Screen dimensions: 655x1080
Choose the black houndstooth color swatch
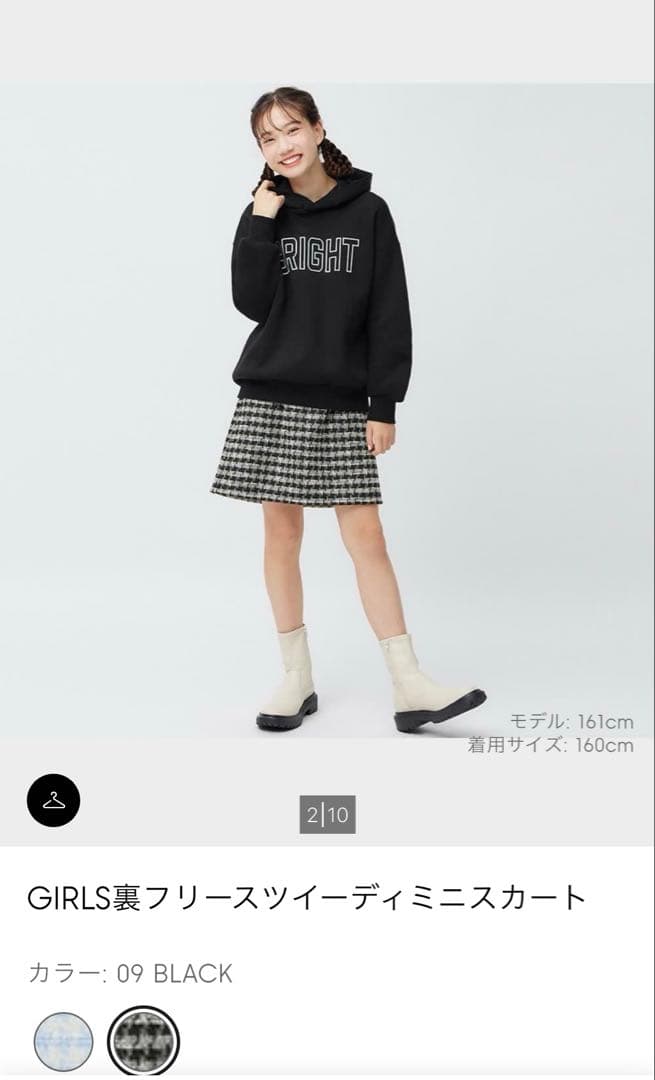[143, 1041]
